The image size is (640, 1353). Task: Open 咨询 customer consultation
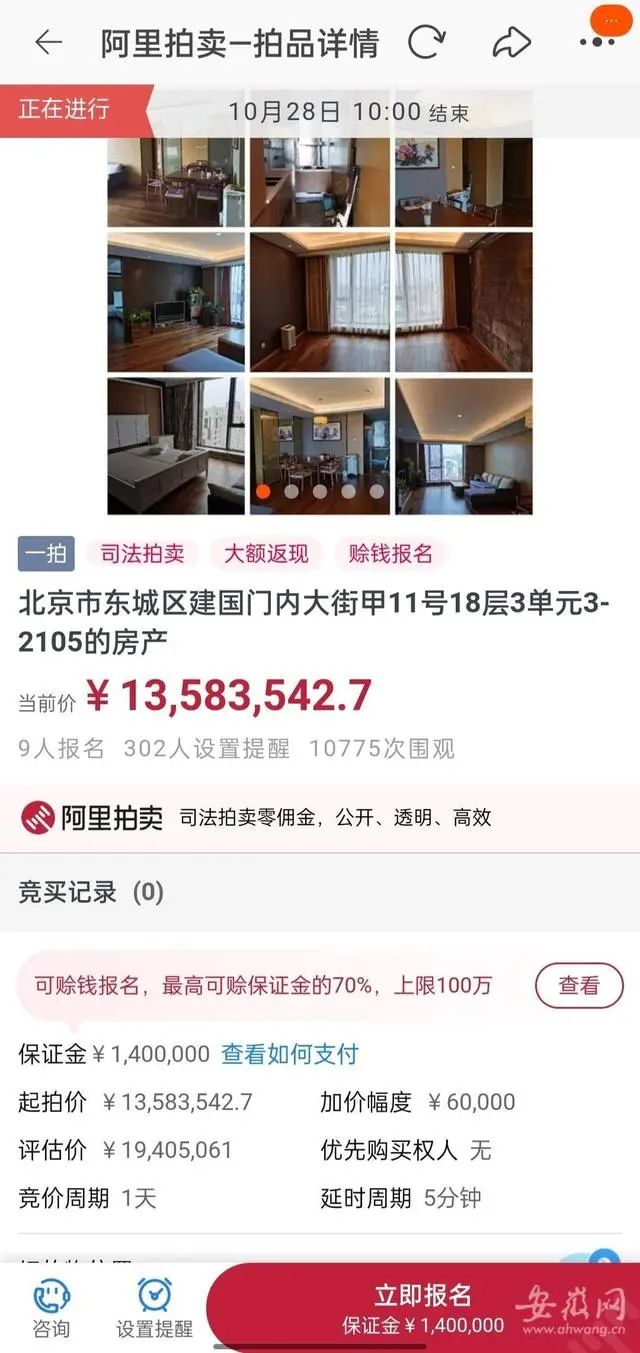coord(52,1309)
